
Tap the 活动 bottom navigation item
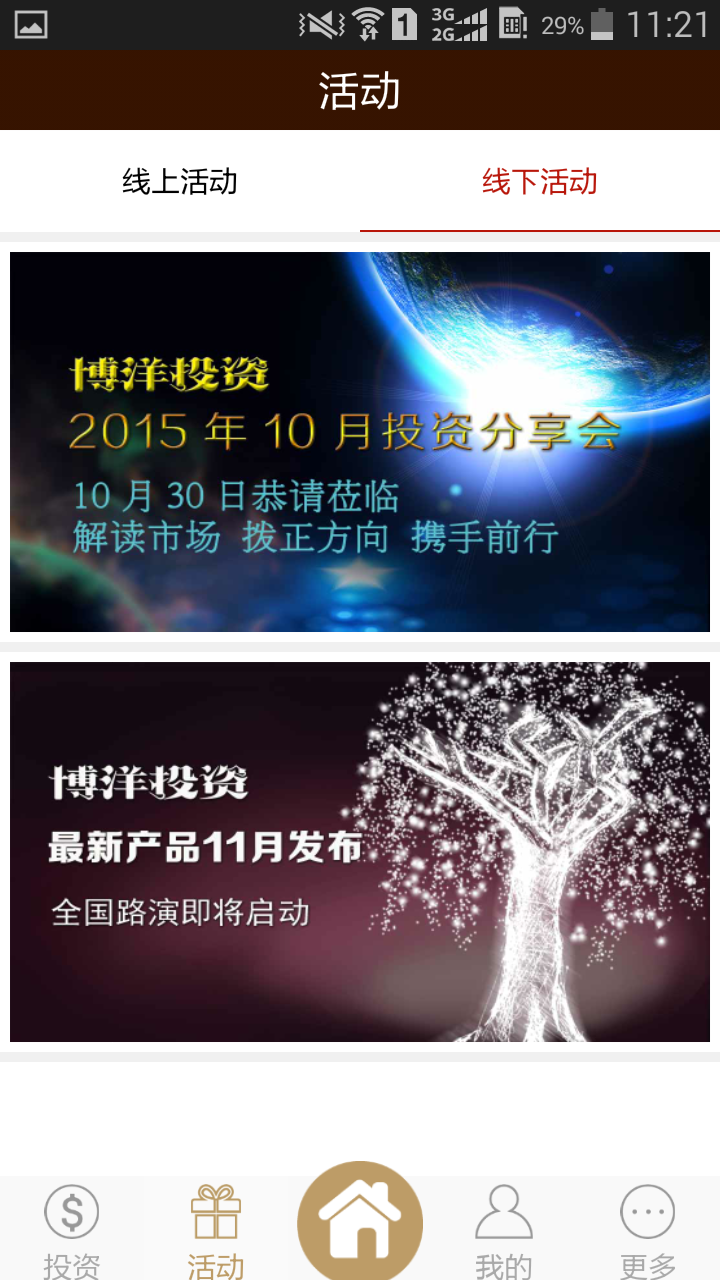[216, 1230]
